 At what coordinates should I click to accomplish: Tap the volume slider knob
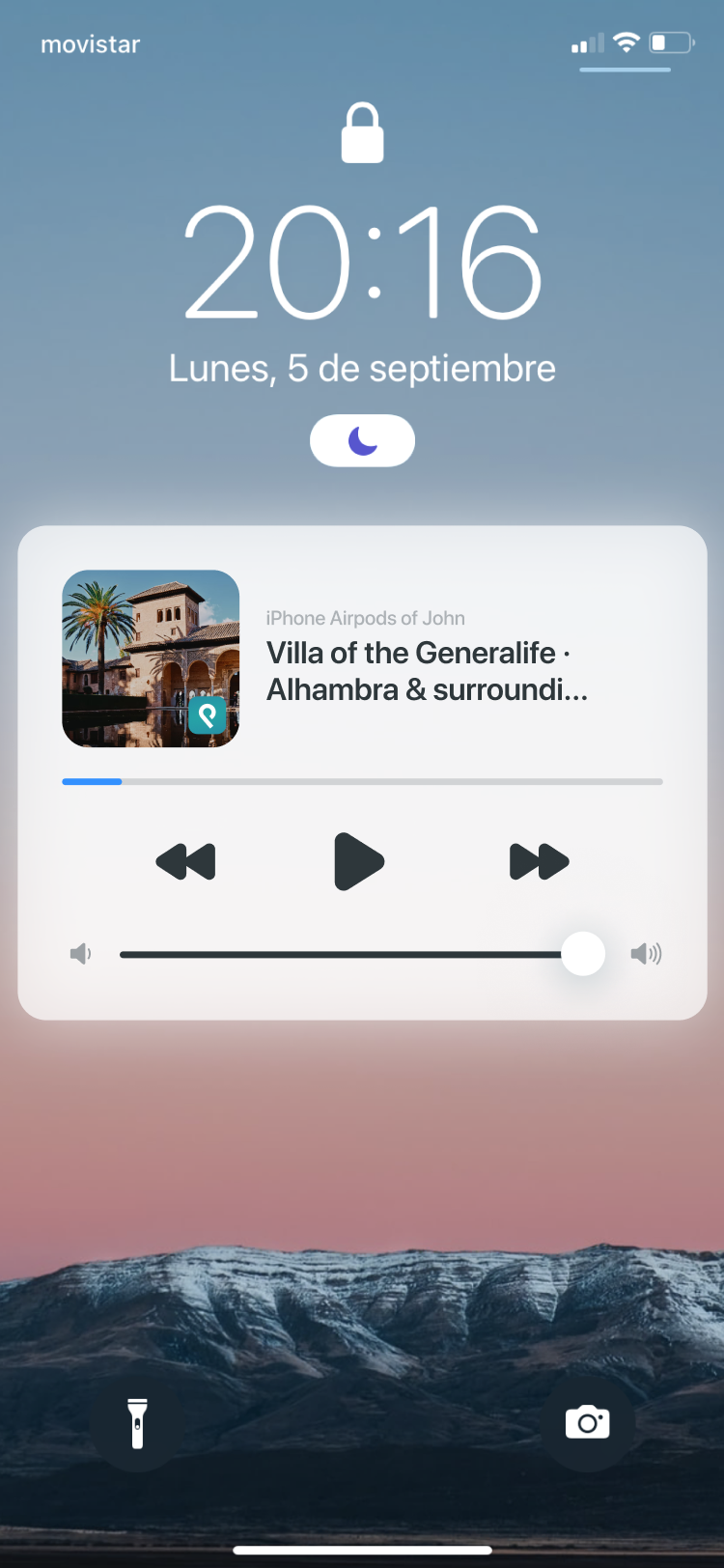click(x=582, y=954)
